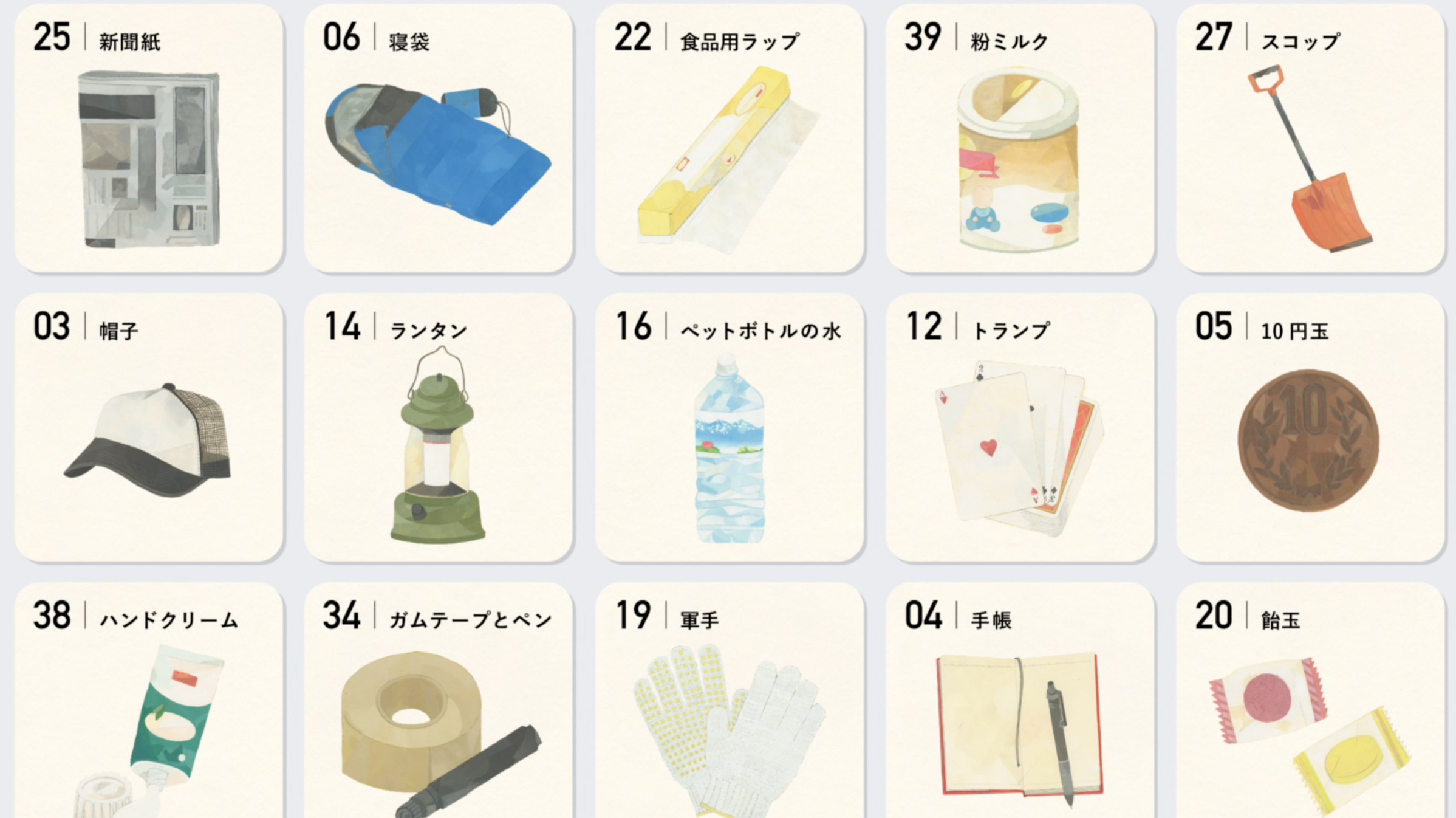Select the ランタン lantern card
Viewport: 1456px width, 818px height.
coord(439,428)
